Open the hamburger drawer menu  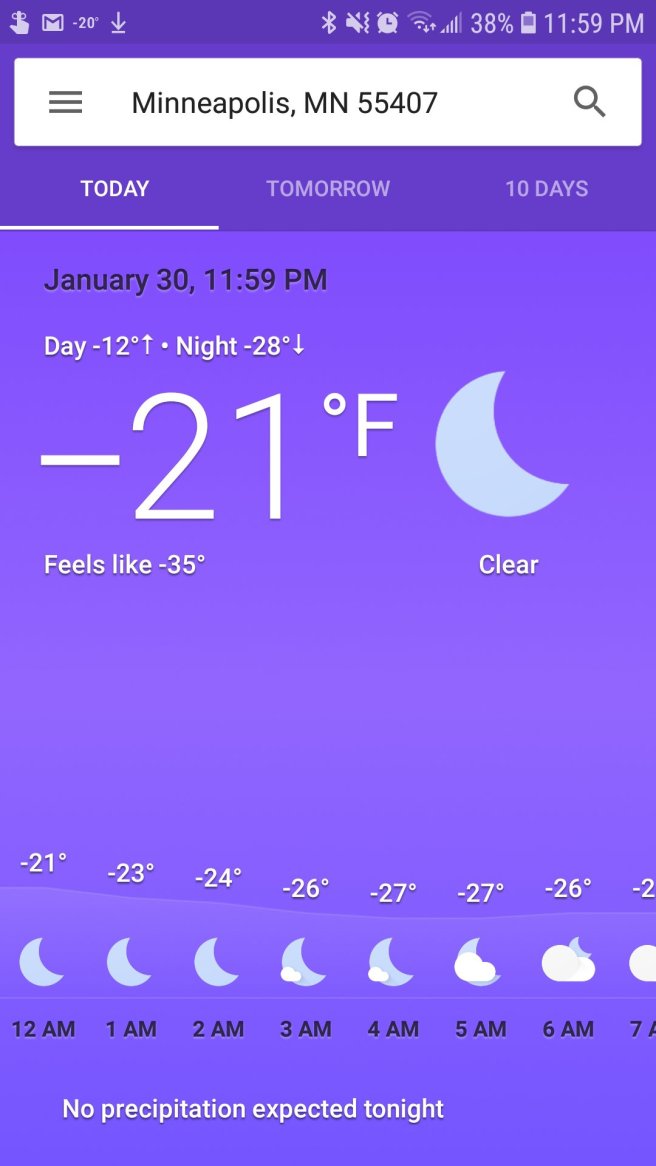click(66, 102)
